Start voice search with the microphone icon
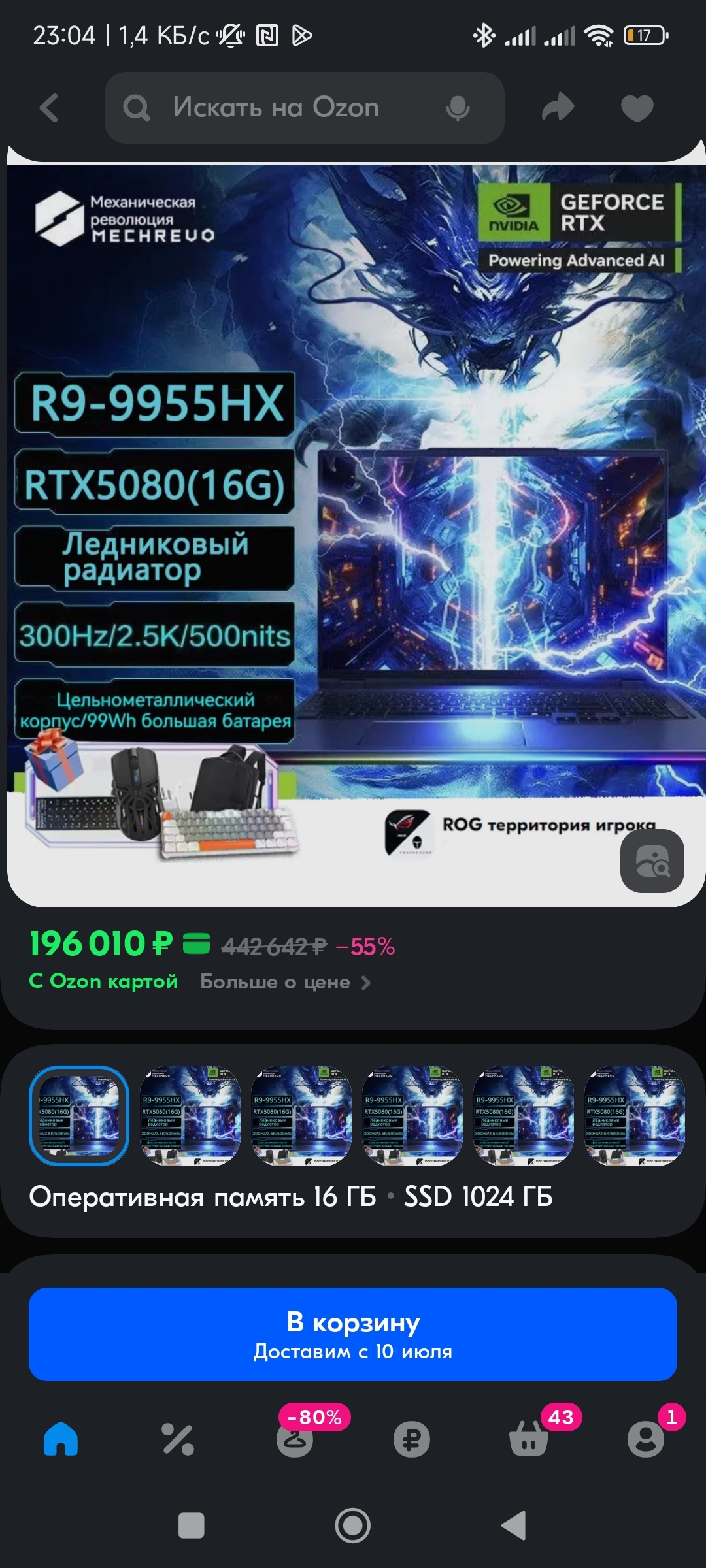This screenshot has width=706, height=1568. [x=458, y=108]
